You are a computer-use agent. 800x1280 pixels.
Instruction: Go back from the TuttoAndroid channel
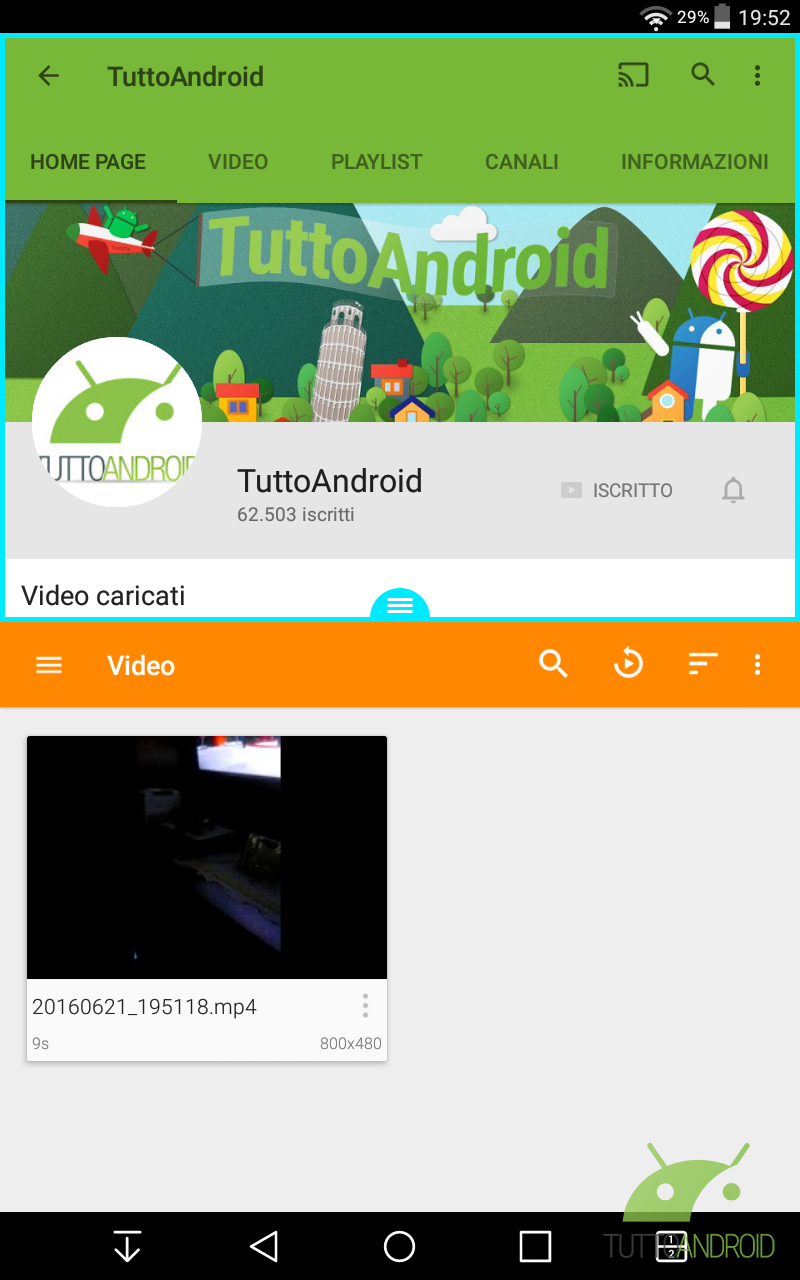pyautogui.click(x=48, y=76)
